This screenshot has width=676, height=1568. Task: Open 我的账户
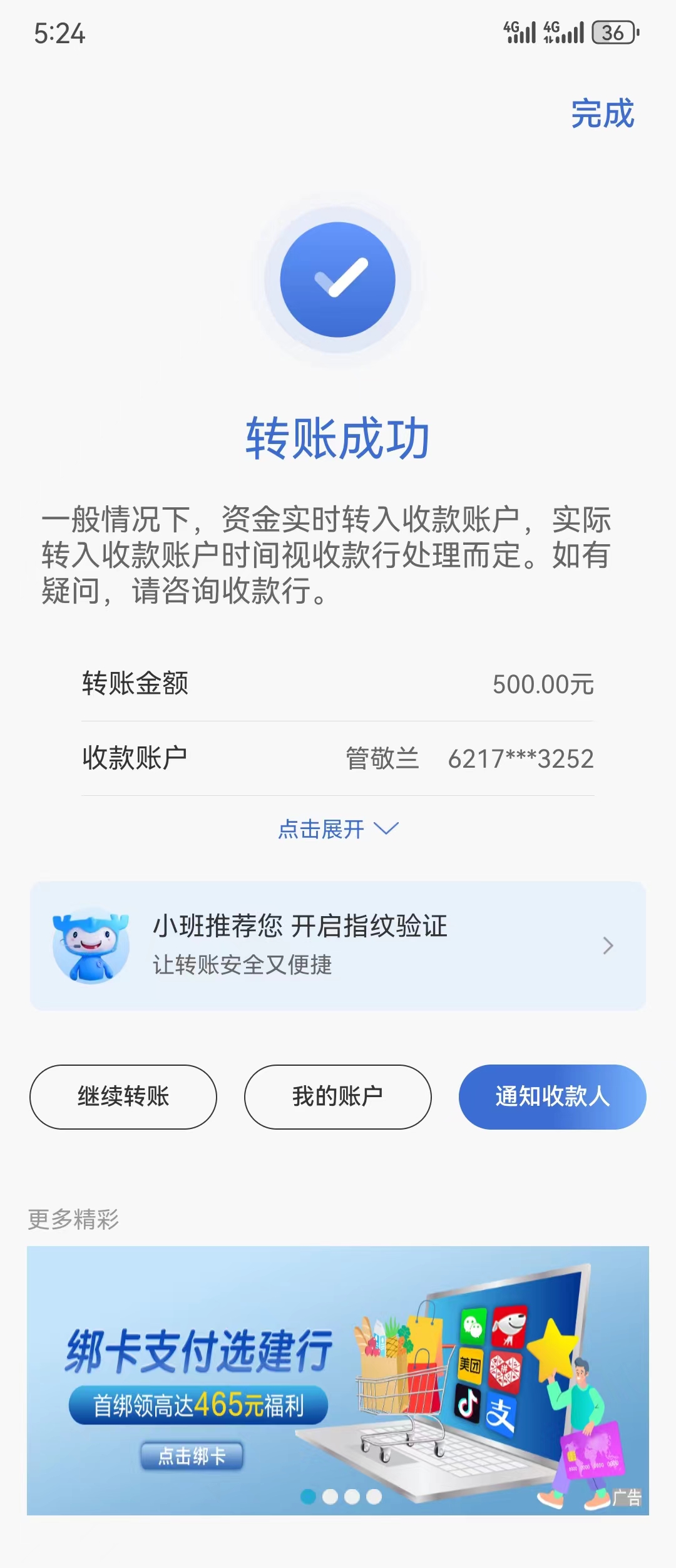pos(337,1096)
